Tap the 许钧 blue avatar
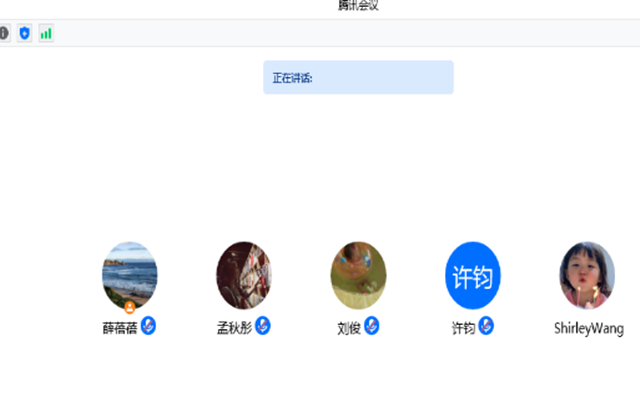The height and width of the screenshot is (420, 640). click(472, 275)
